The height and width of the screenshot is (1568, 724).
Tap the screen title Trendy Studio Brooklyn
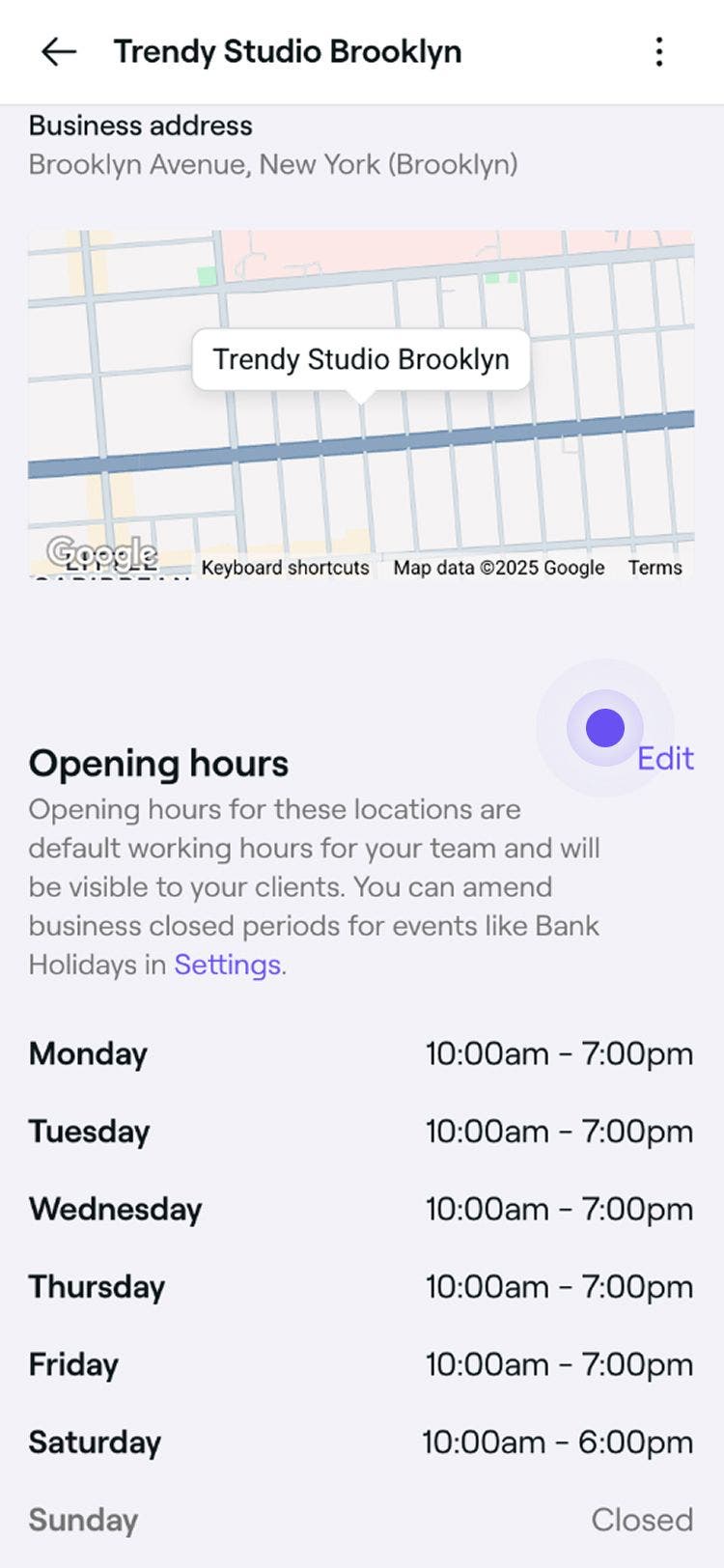coord(288,51)
